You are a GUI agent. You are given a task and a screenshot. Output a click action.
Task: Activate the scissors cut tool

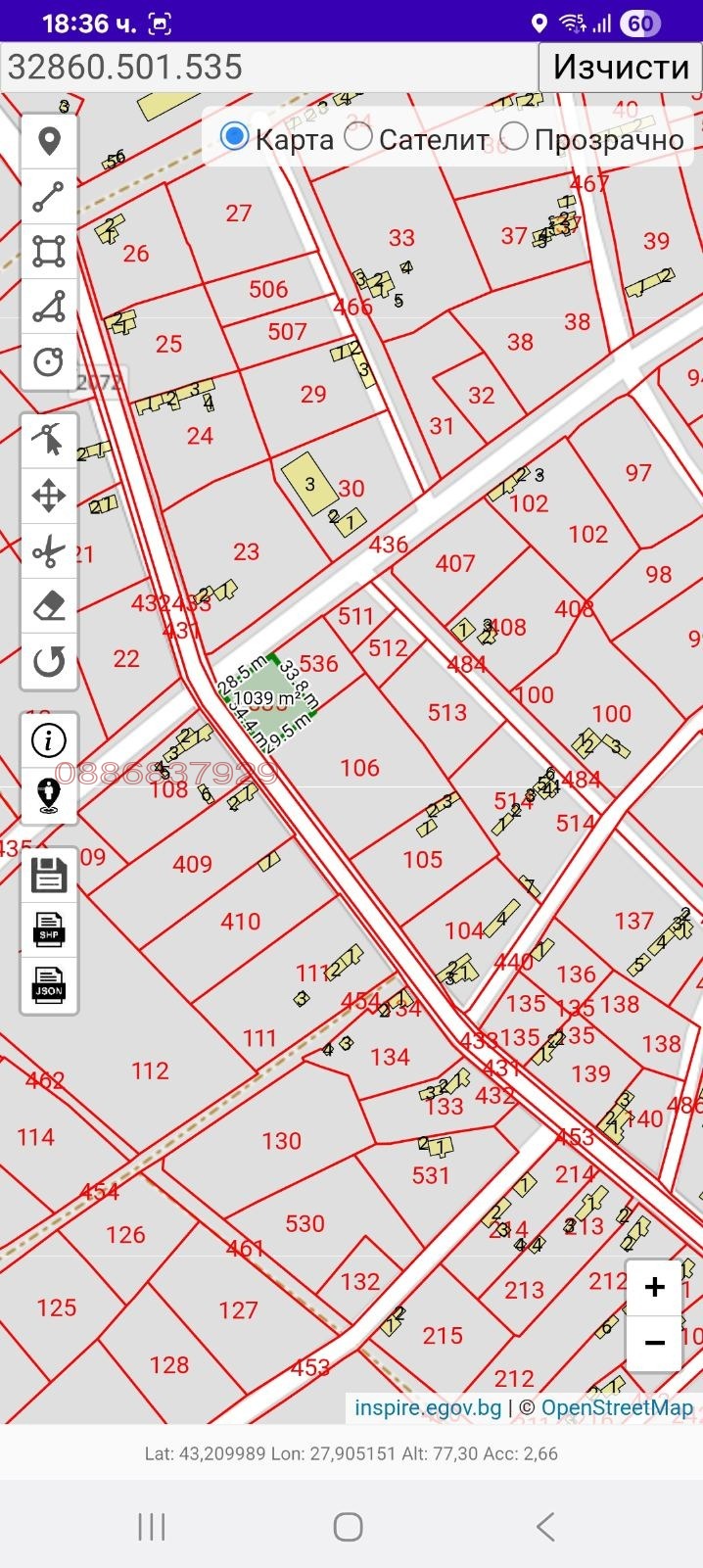coord(49,551)
